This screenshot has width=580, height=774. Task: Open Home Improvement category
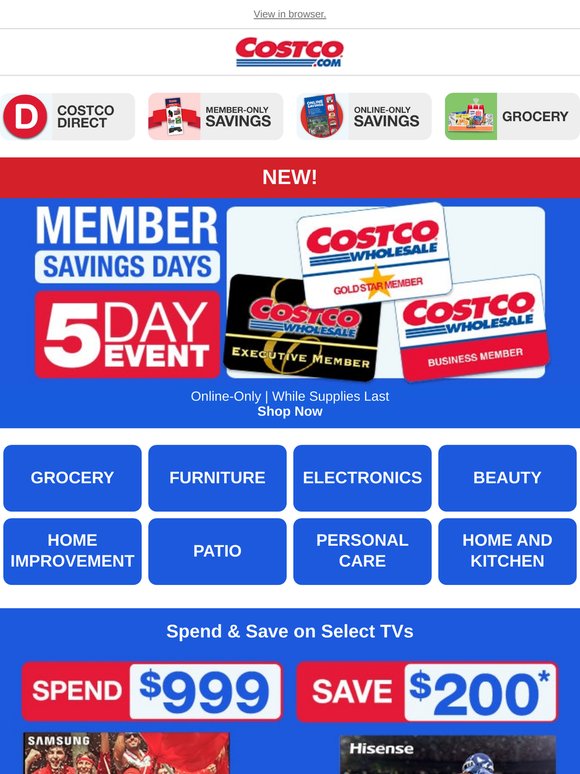(x=73, y=551)
